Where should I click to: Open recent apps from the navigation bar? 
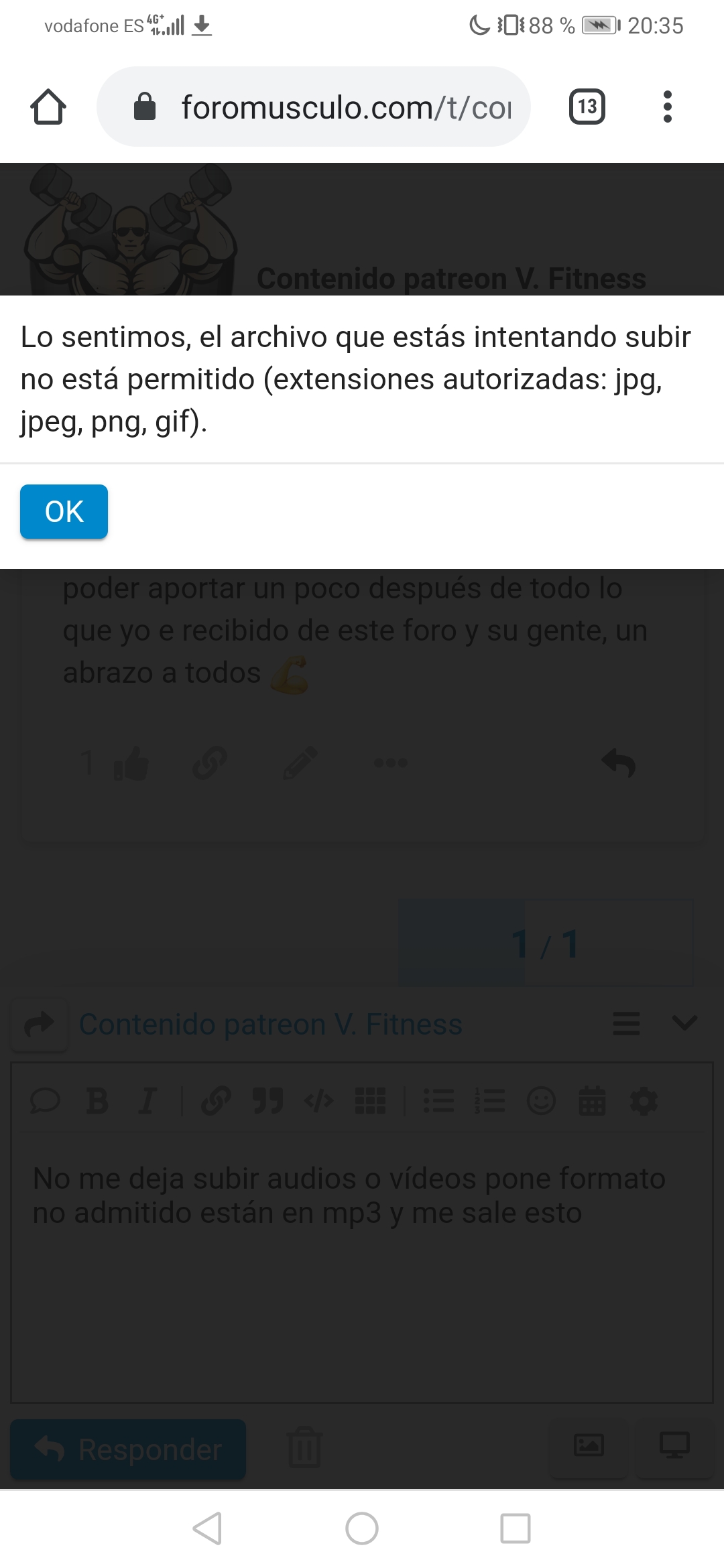(516, 1528)
